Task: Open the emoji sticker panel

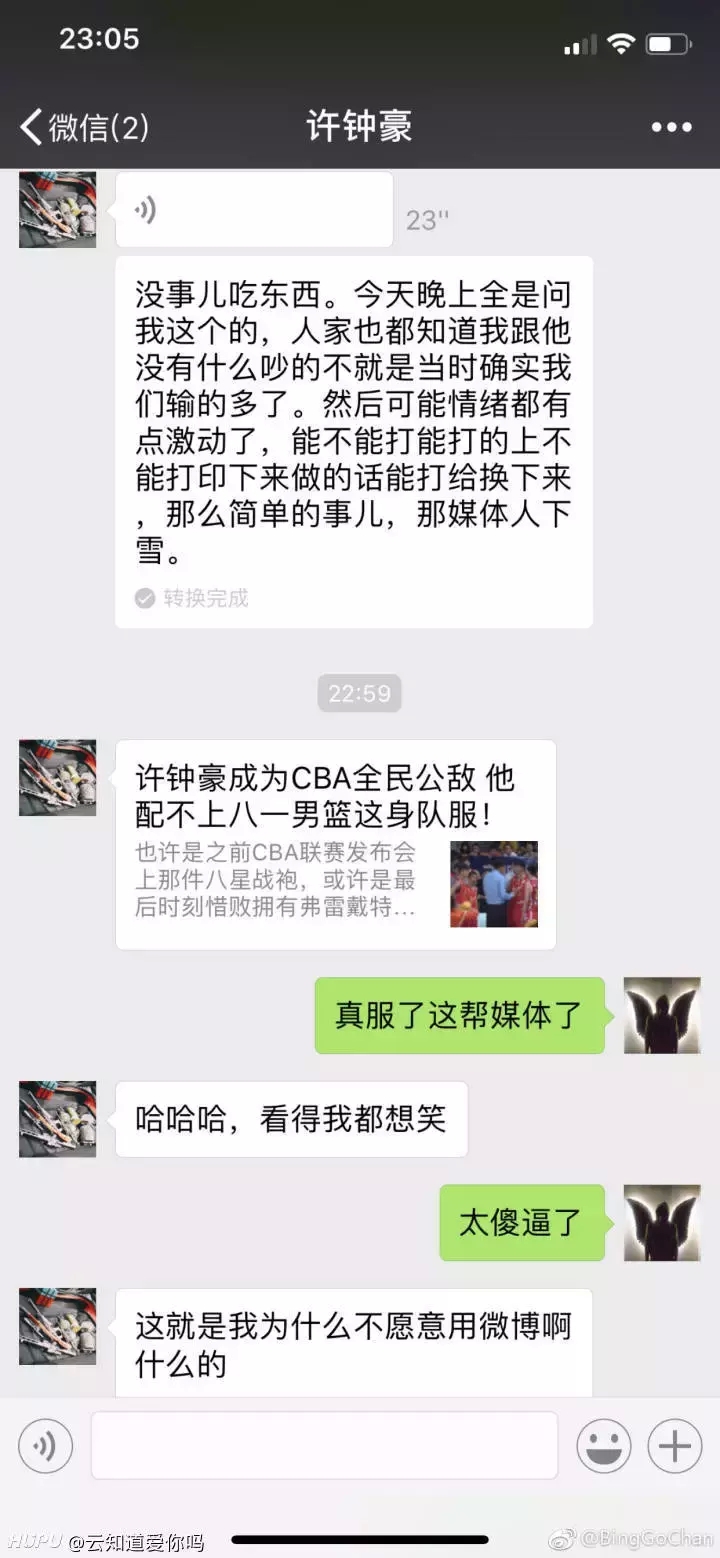Action: (604, 1446)
